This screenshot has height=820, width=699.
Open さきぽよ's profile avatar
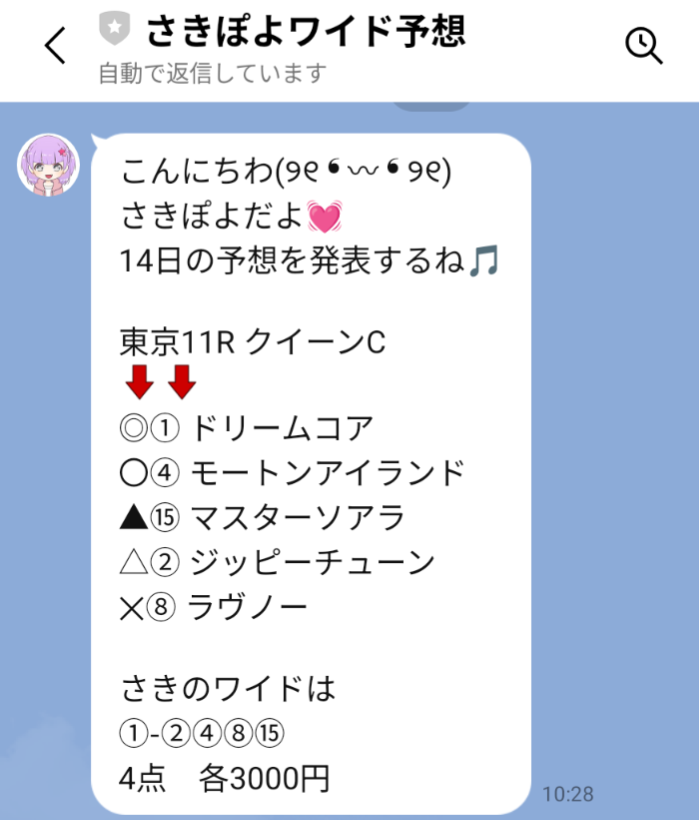pyautogui.click(x=48, y=163)
